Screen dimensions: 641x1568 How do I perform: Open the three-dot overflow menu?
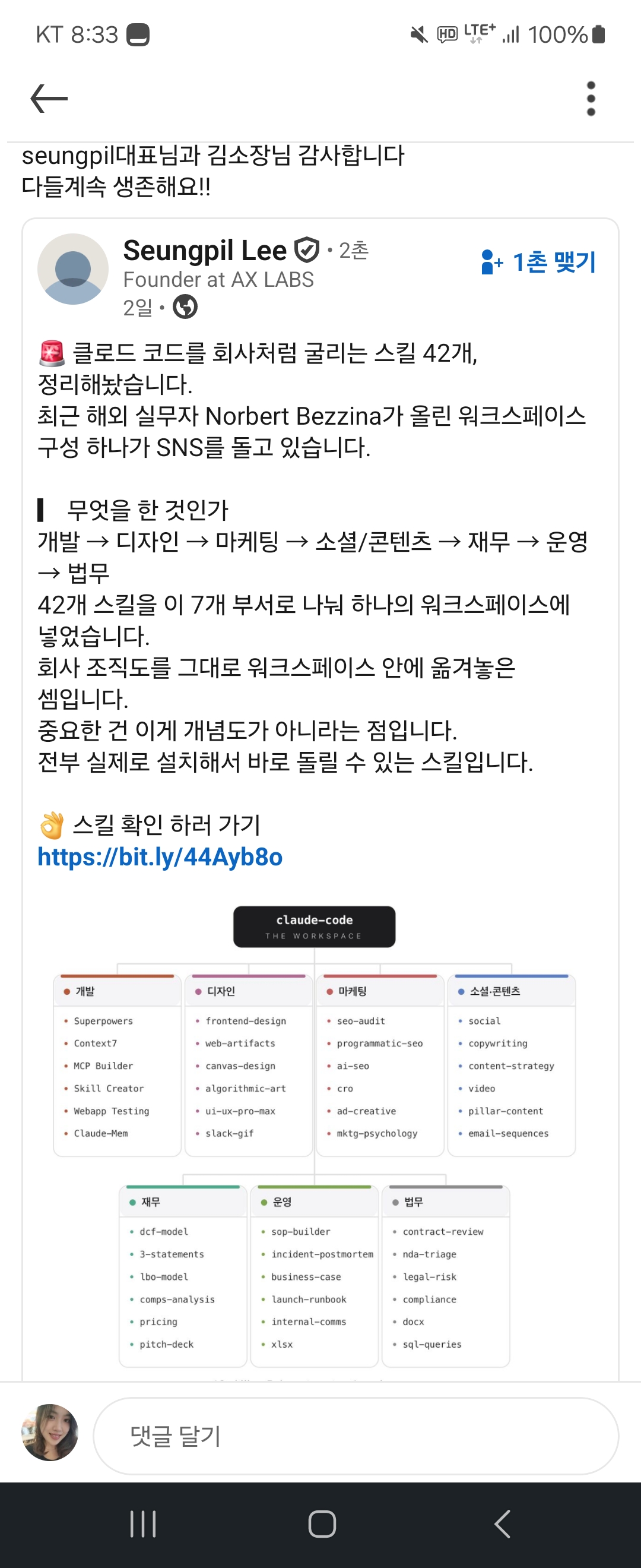(x=591, y=99)
